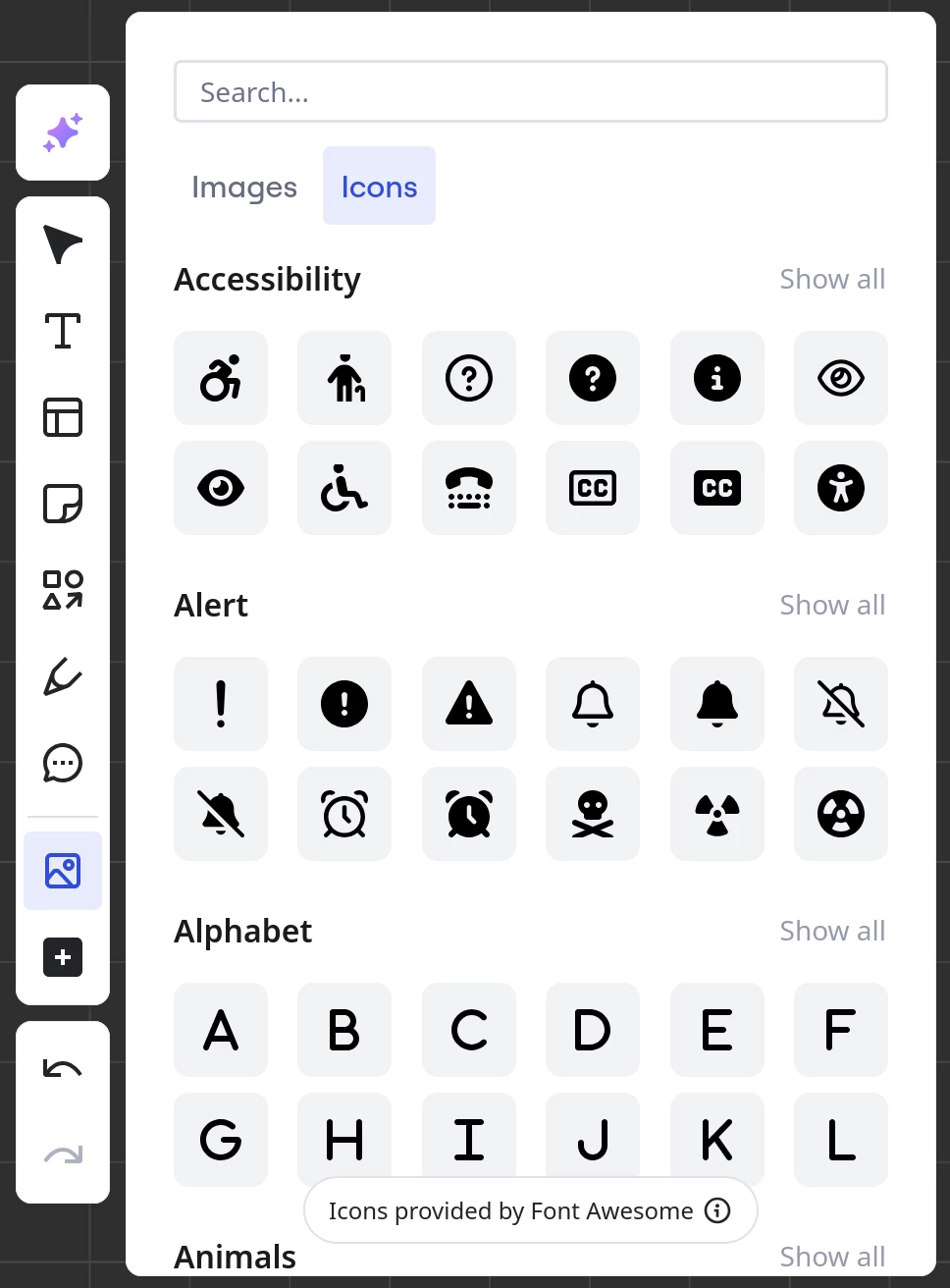950x1288 pixels.
Task: Open the comment tool
Action: point(63,763)
